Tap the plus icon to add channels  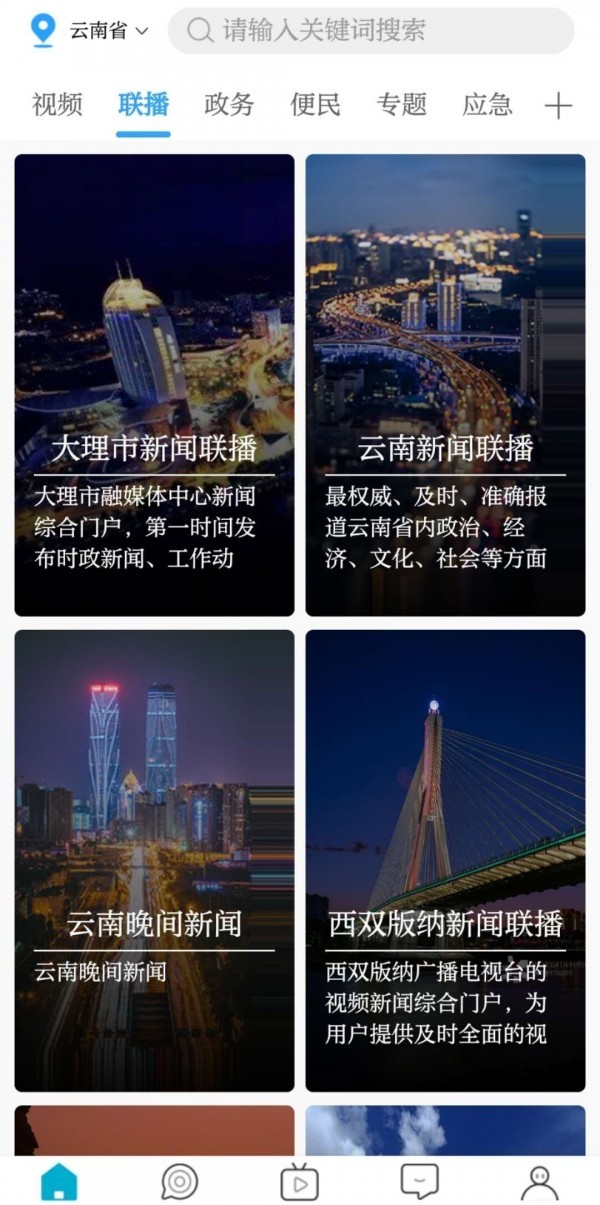point(558,106)
